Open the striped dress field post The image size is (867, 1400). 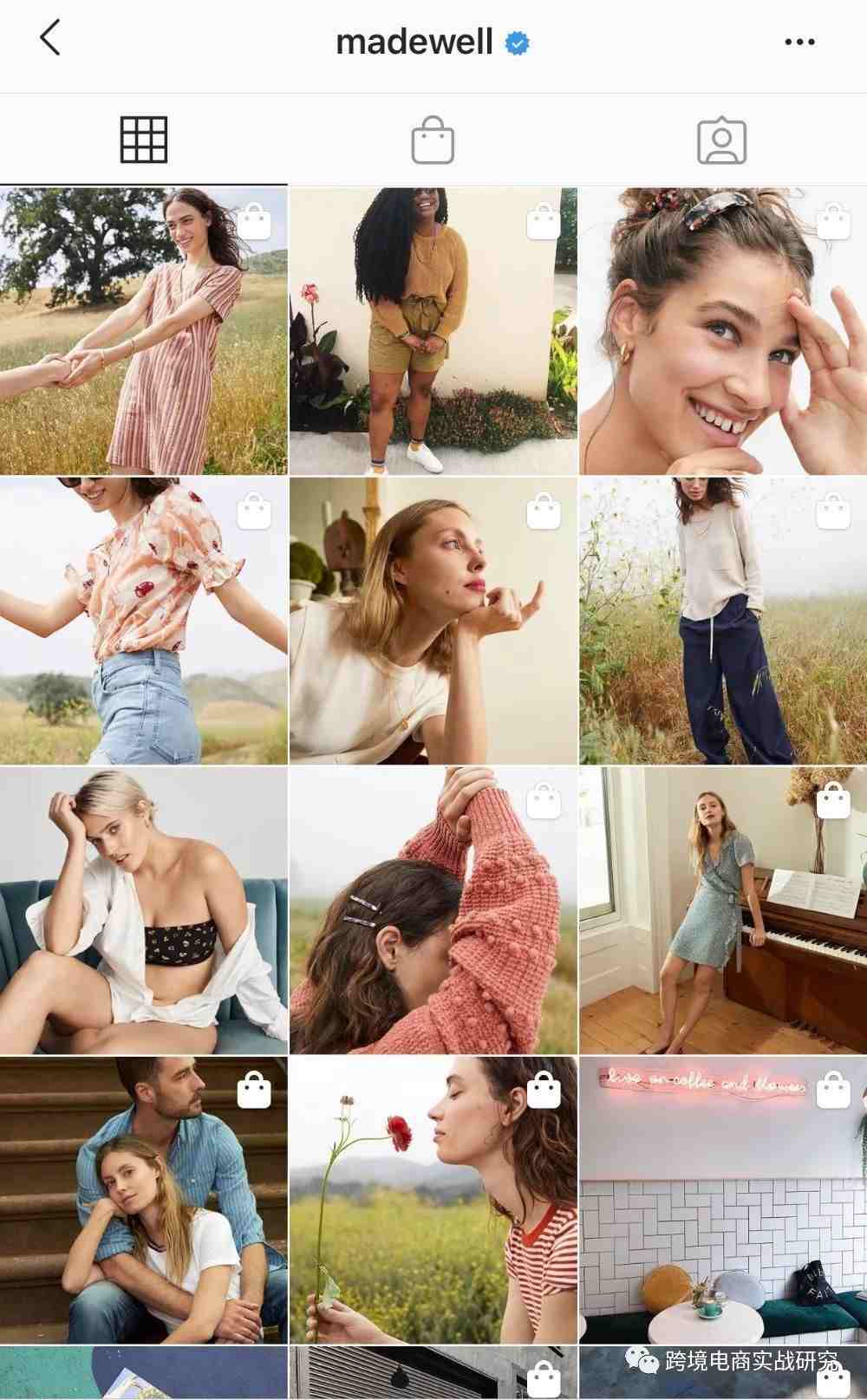pos(143,331)
